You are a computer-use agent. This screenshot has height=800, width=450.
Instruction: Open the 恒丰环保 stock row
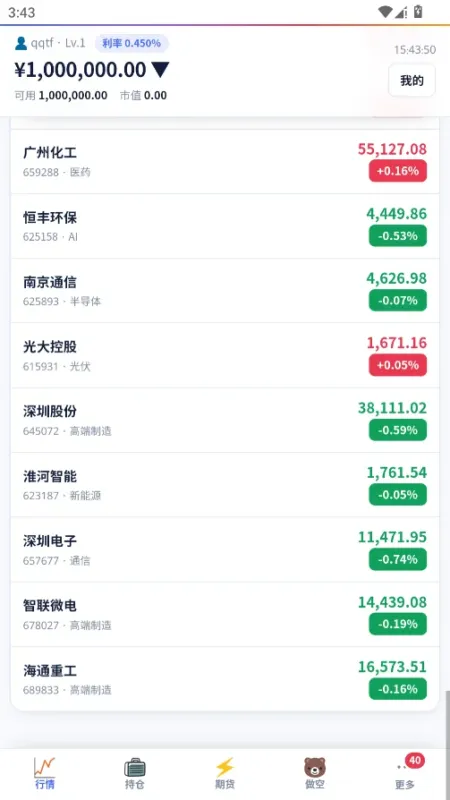225,227
